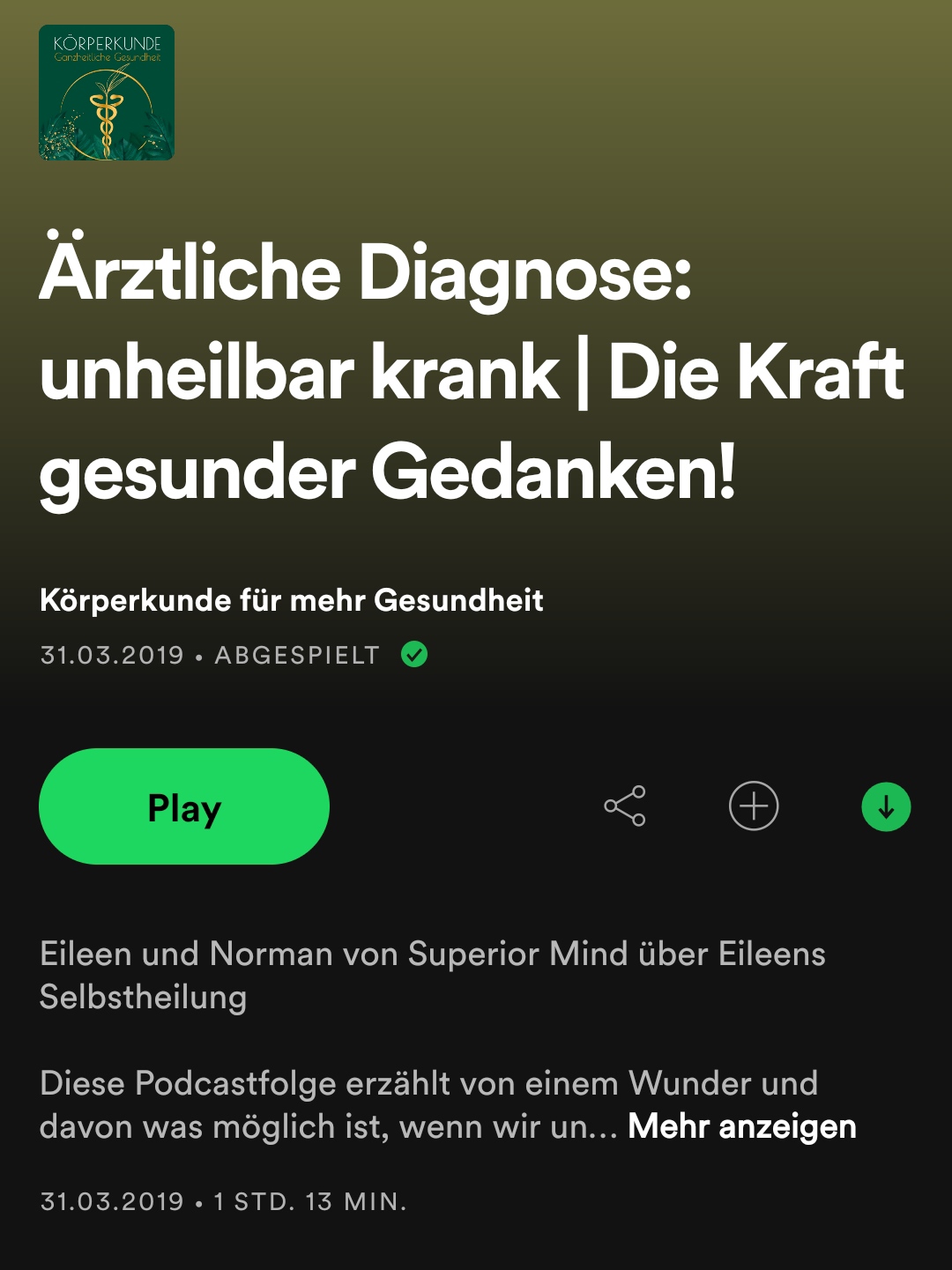Viewport: 952px width, 1270px height.
Task: Expand description with Mehr anzeigen
Action: coord(741,1126)
